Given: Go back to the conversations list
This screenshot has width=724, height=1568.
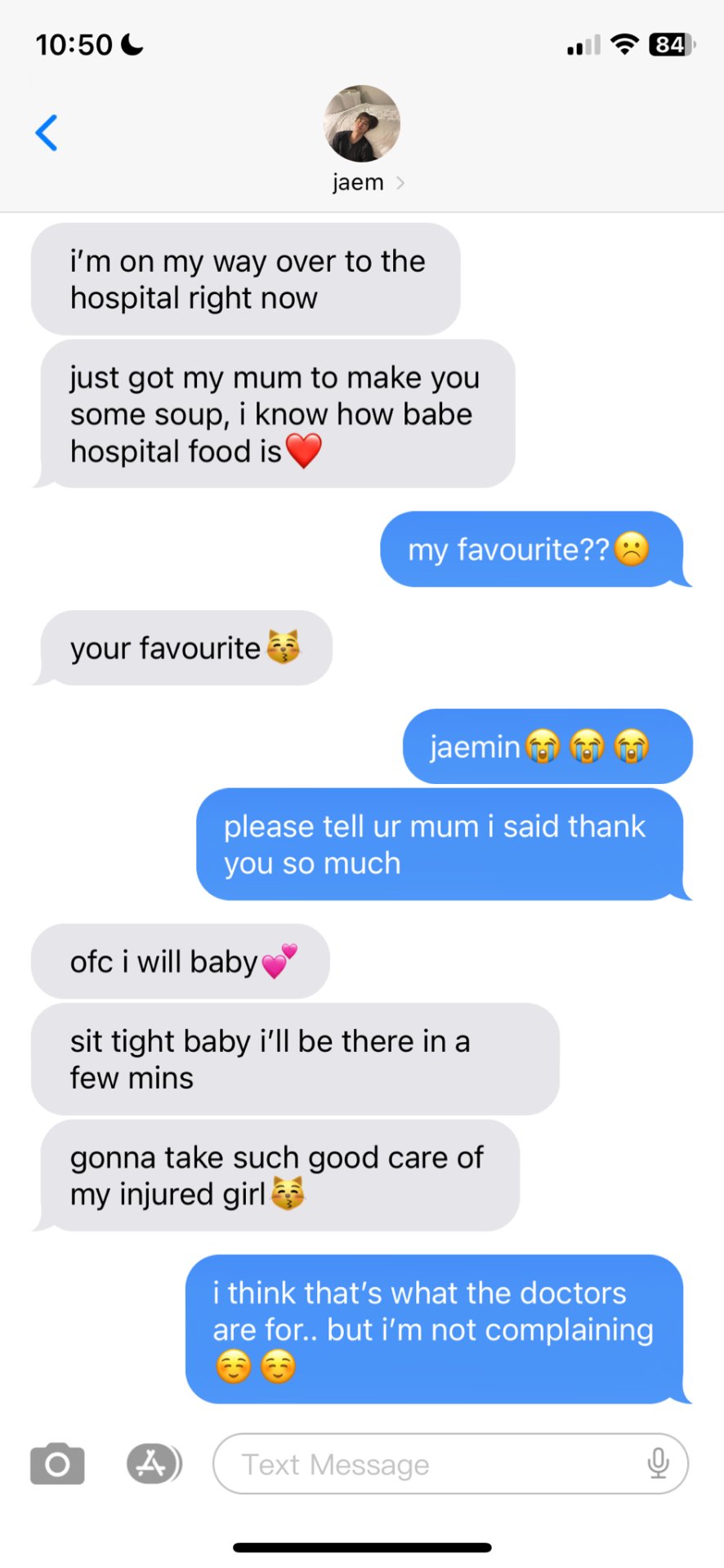Looking at the screenshot, I should (47, 133).
